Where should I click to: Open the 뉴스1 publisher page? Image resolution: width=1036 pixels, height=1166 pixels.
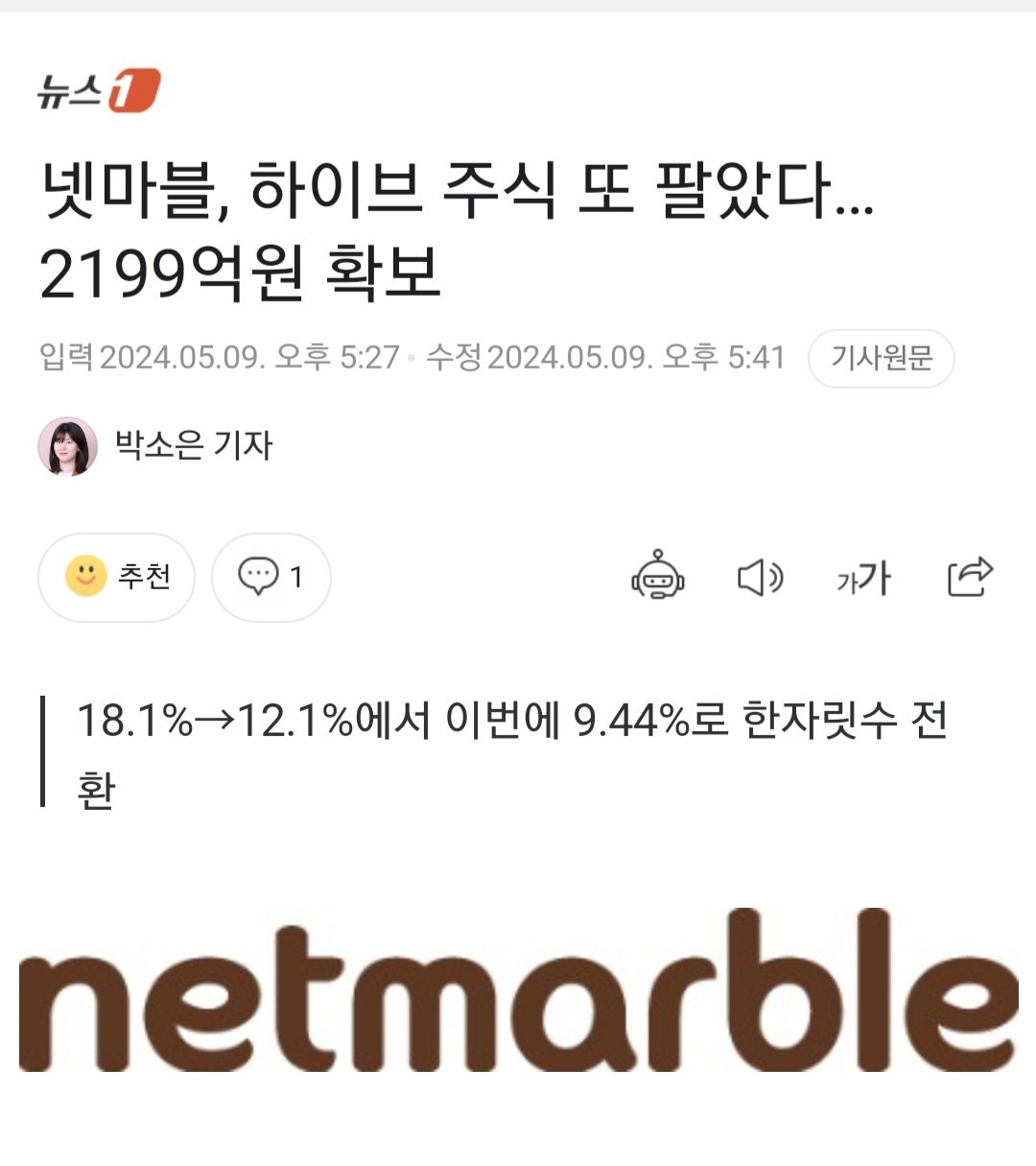[x=98, y=92]
